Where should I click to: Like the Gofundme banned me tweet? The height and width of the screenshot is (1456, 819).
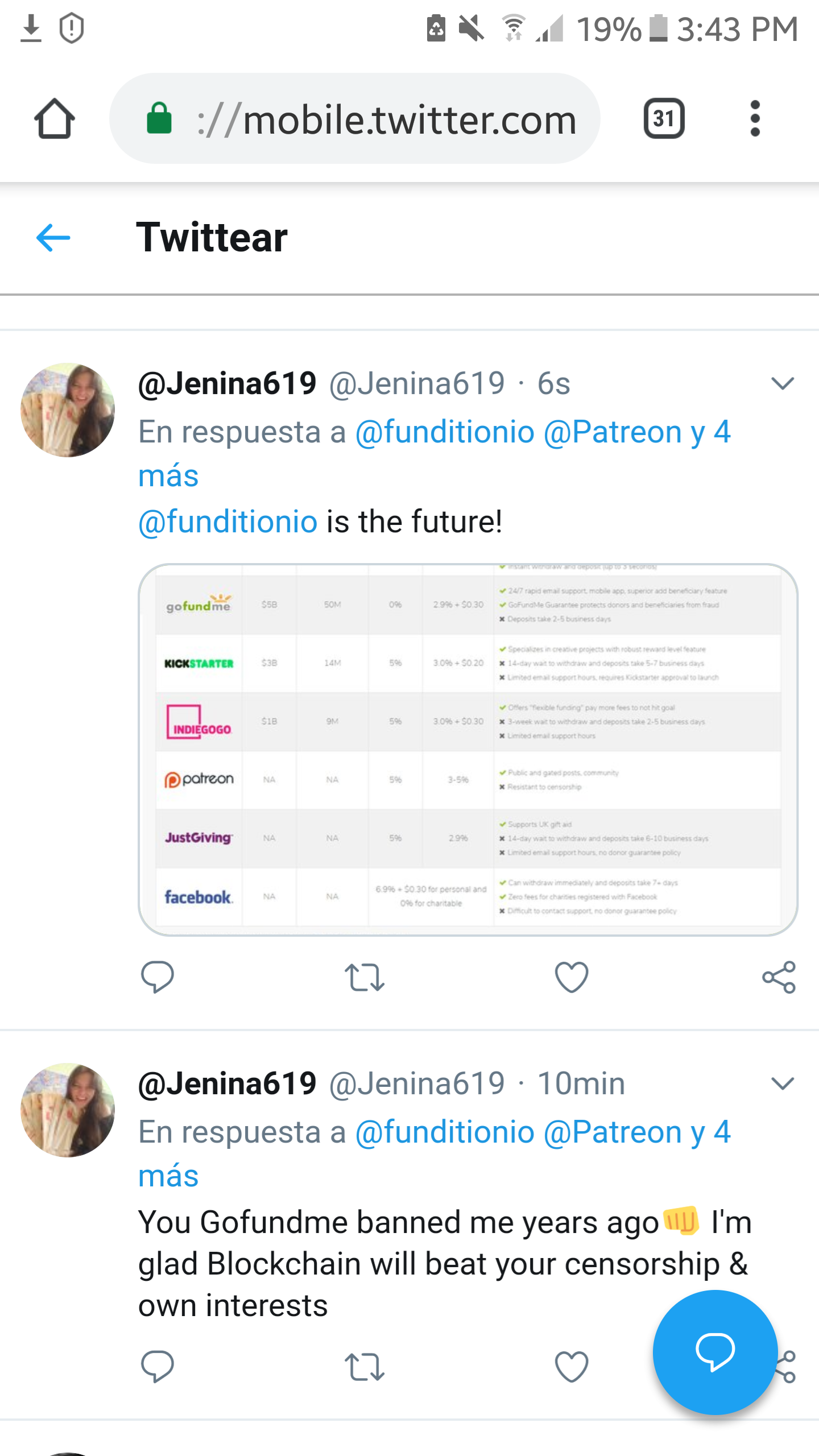[x=571, y=1367]
